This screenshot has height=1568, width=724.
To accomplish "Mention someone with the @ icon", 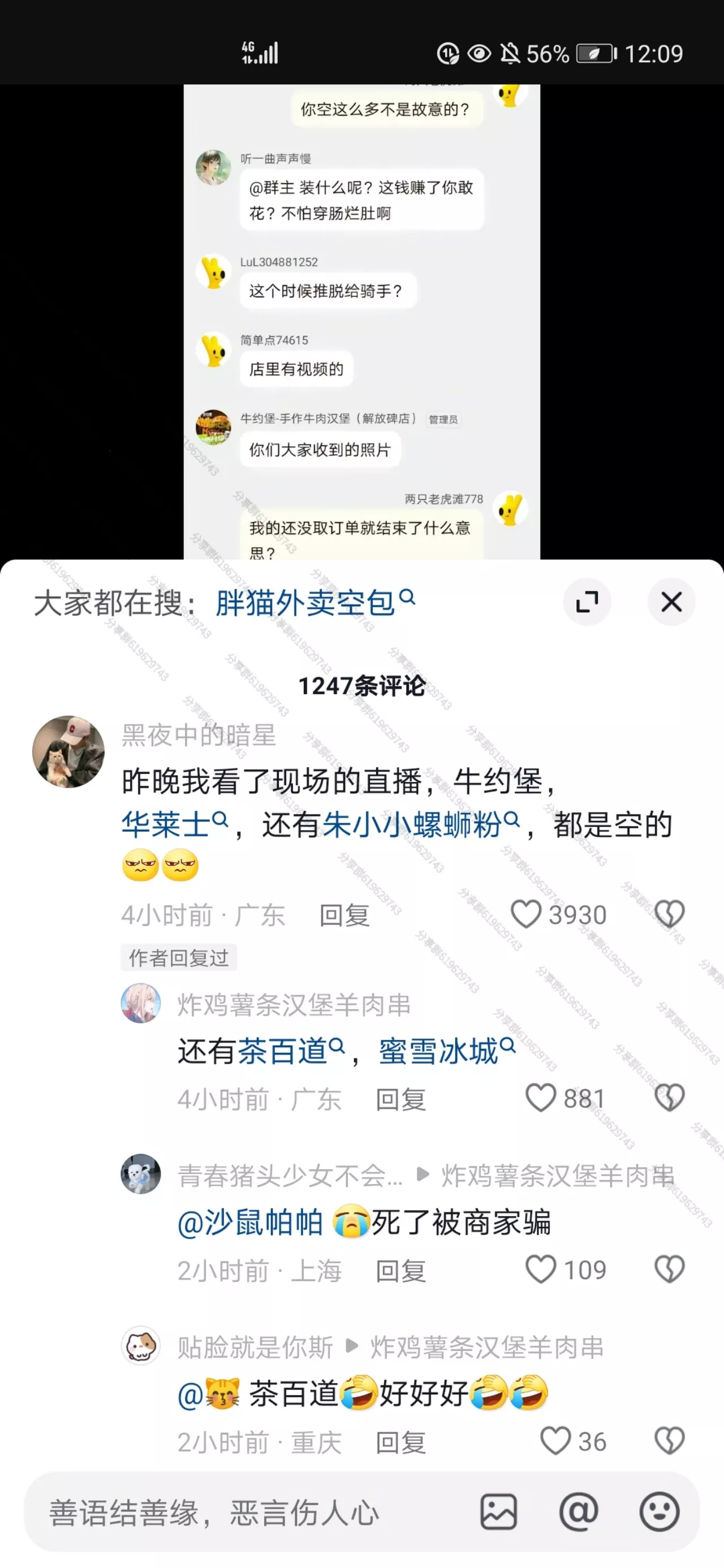I will [x=579, y=1512].
